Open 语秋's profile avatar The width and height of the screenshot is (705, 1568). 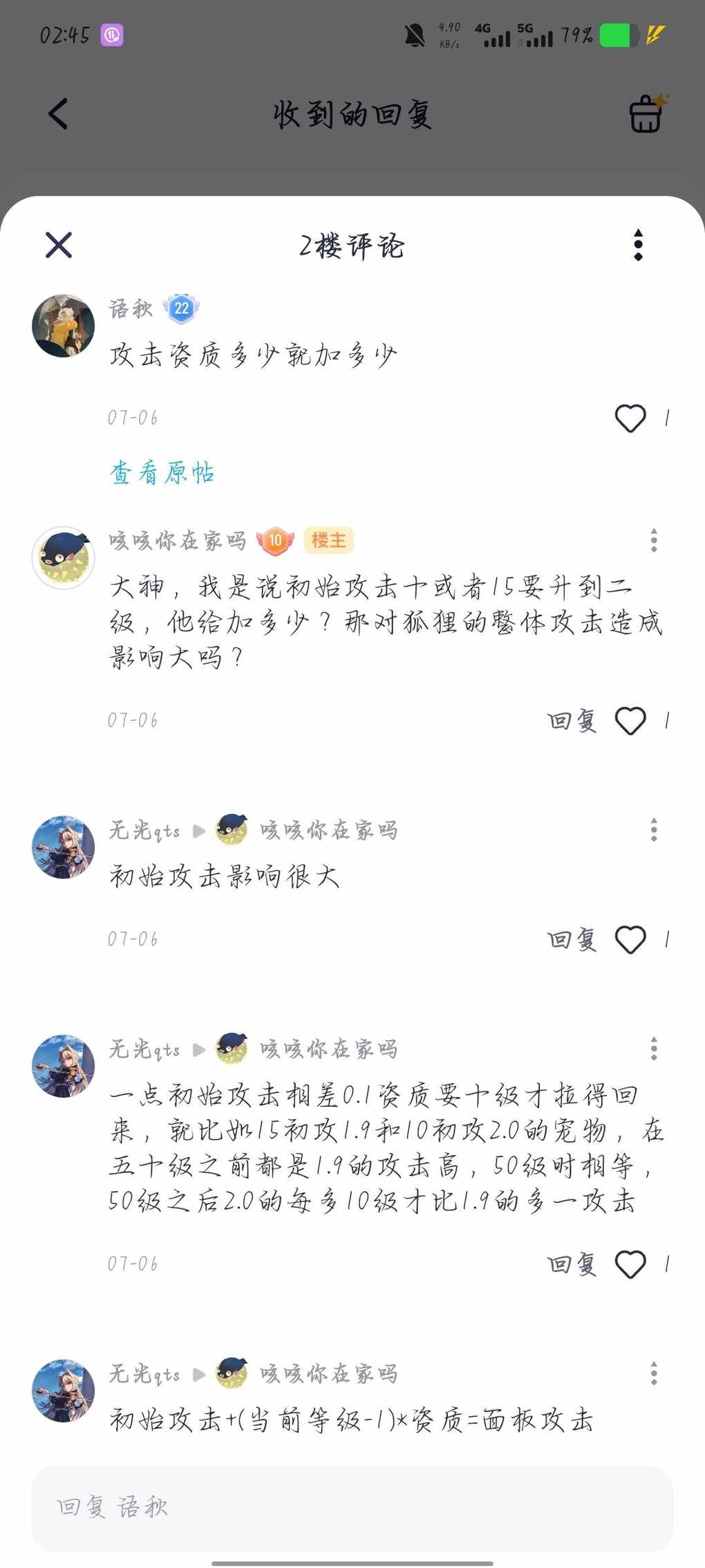click(x=64, y=326)
